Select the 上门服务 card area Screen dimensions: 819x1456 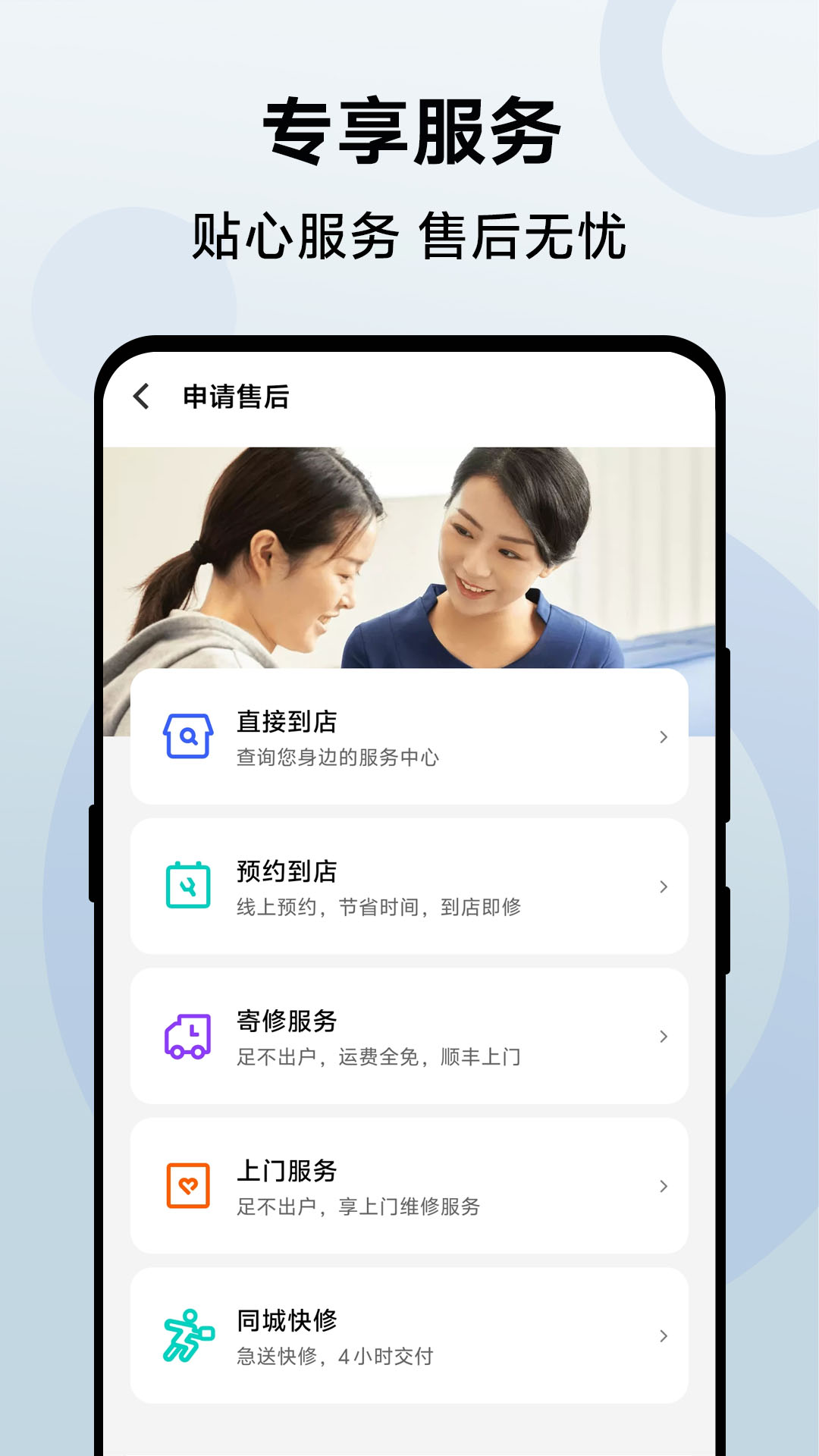coord(409,1184)
